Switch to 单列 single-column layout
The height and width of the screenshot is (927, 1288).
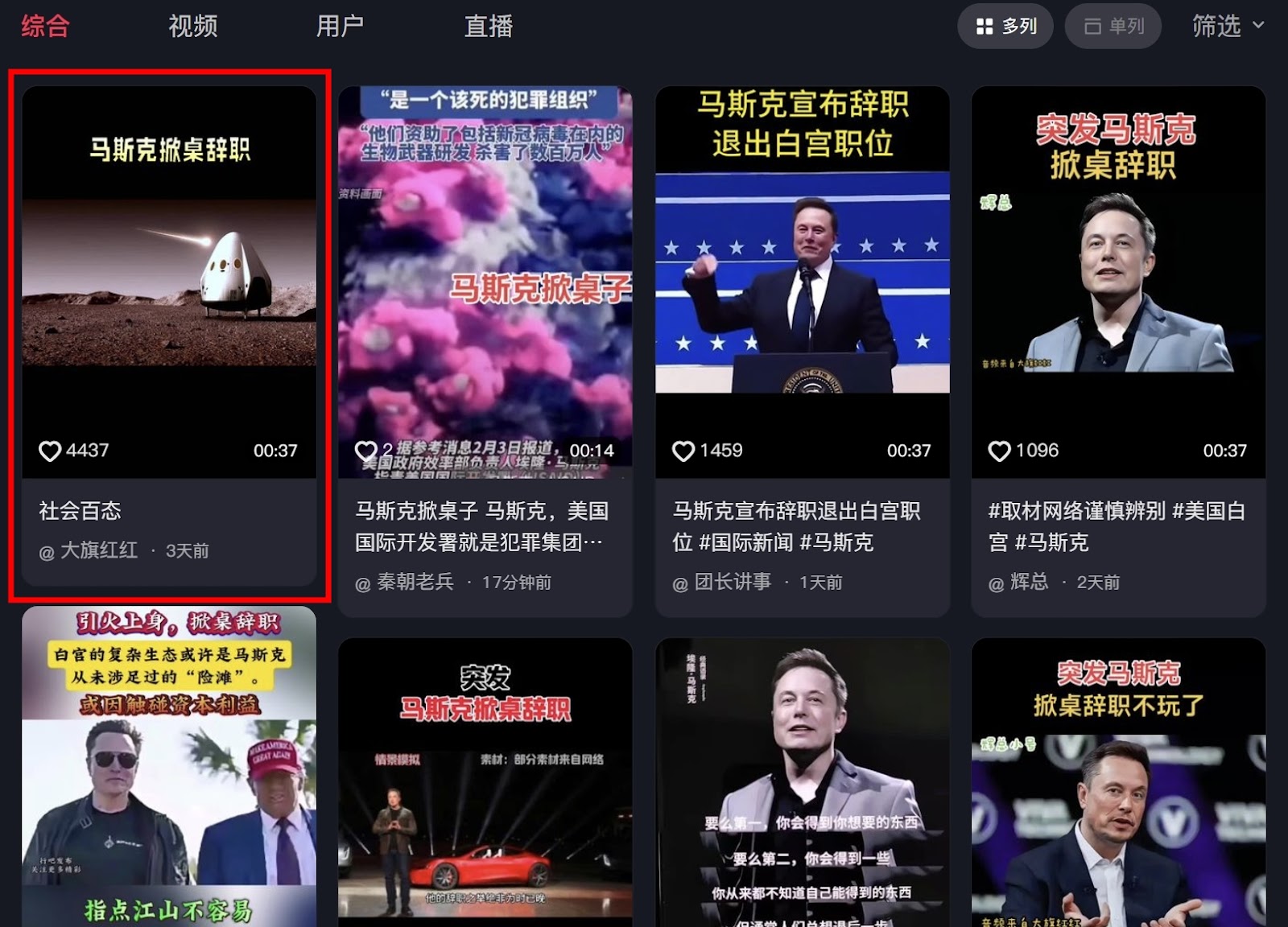1113,27
